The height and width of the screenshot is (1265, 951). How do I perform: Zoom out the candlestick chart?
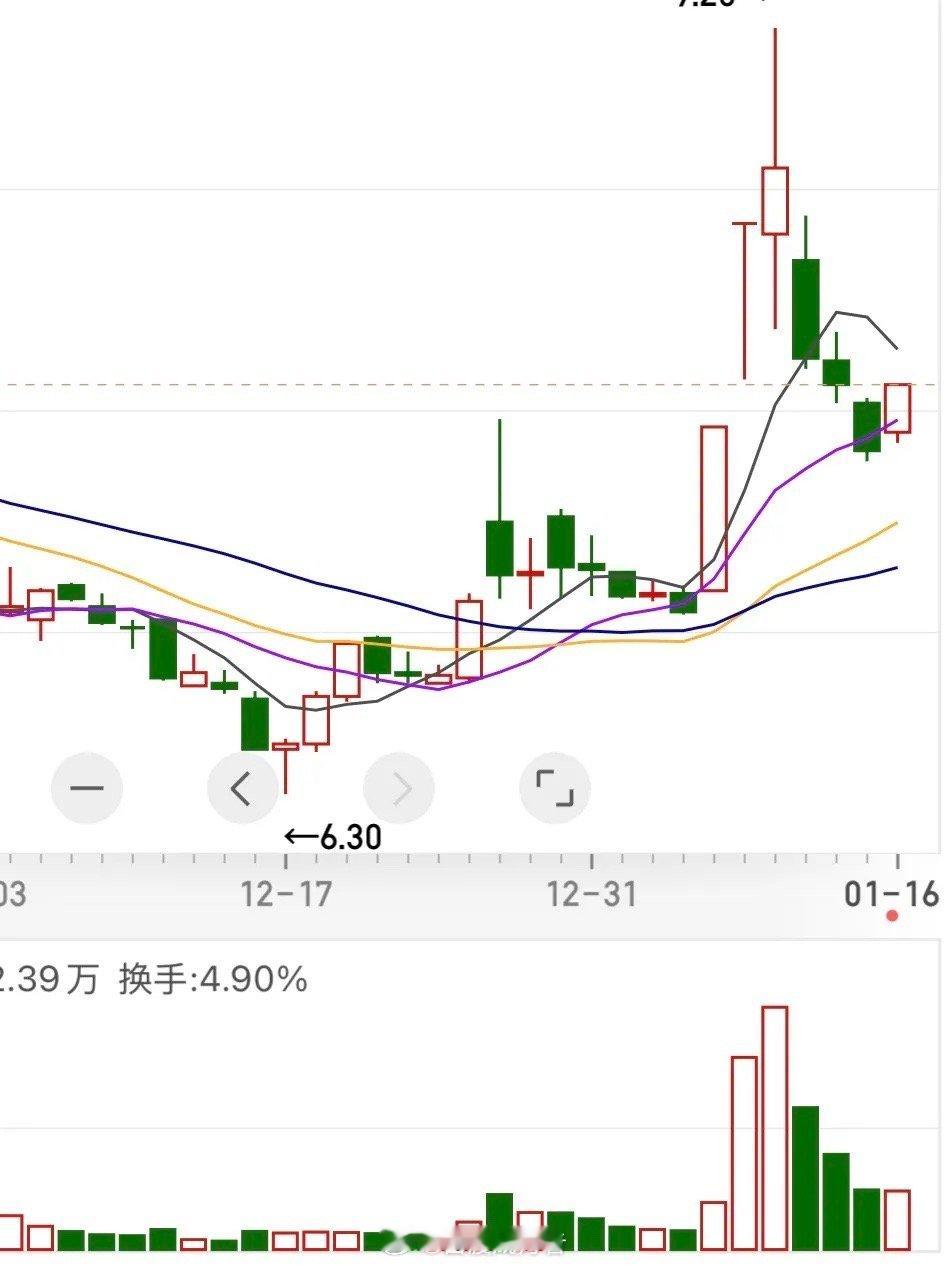click(x=87, y=788)
